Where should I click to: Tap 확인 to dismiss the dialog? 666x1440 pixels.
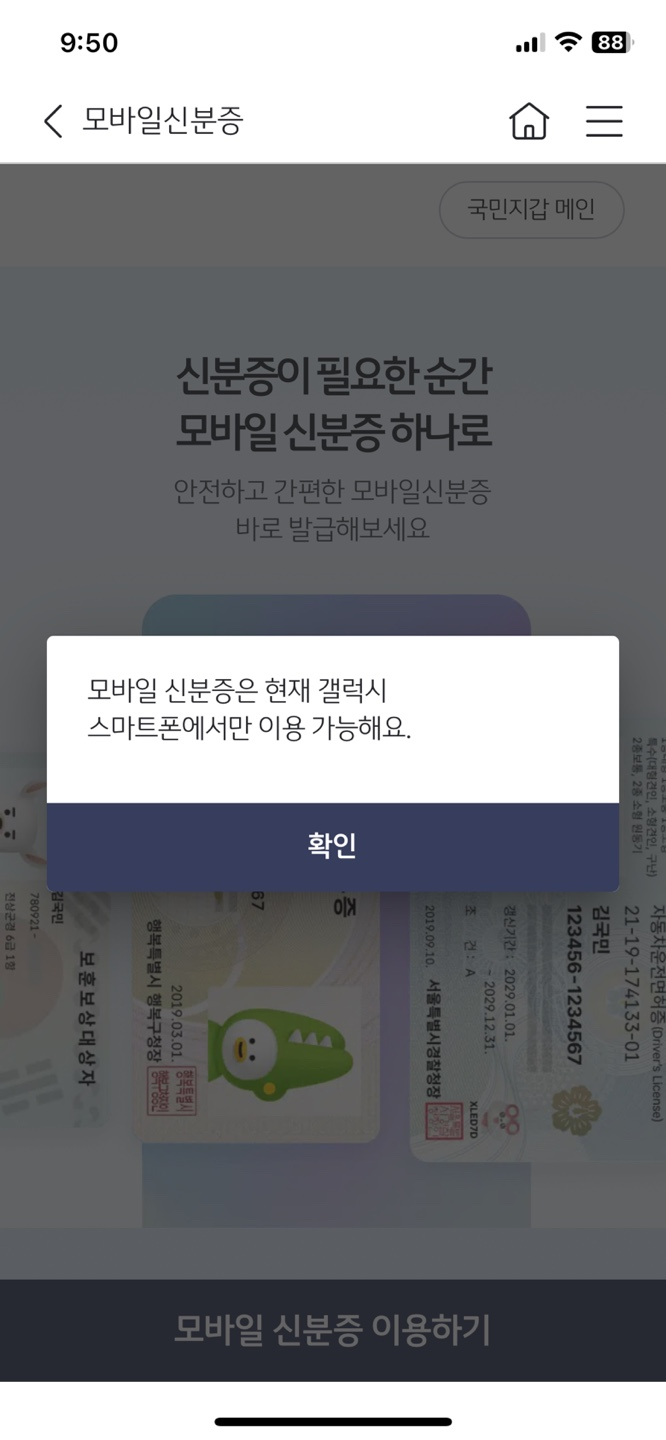tap(332, 846)
